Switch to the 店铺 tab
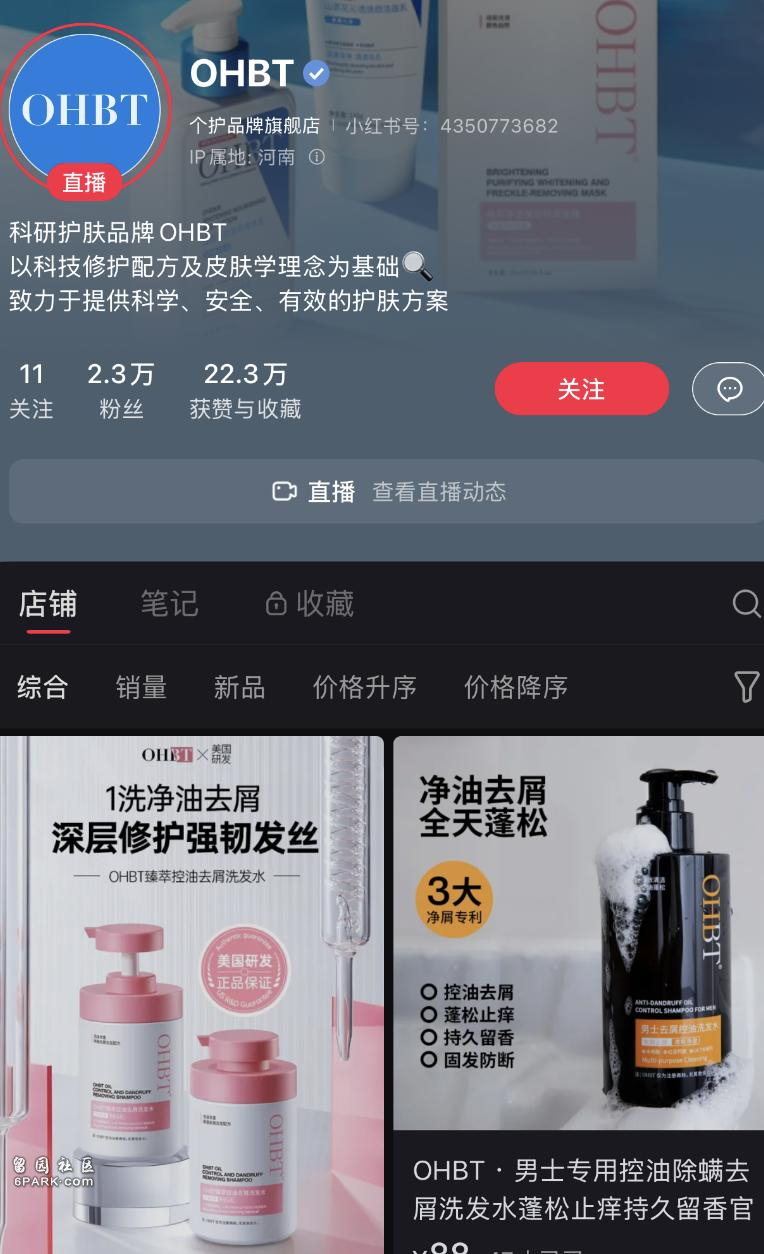This screenshot has width=764, height=1254. (47, 604)
